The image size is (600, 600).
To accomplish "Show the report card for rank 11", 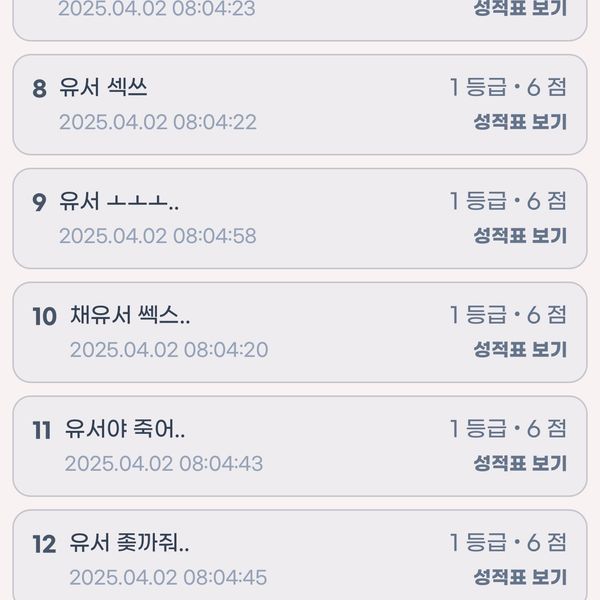I will pos(519,464).
